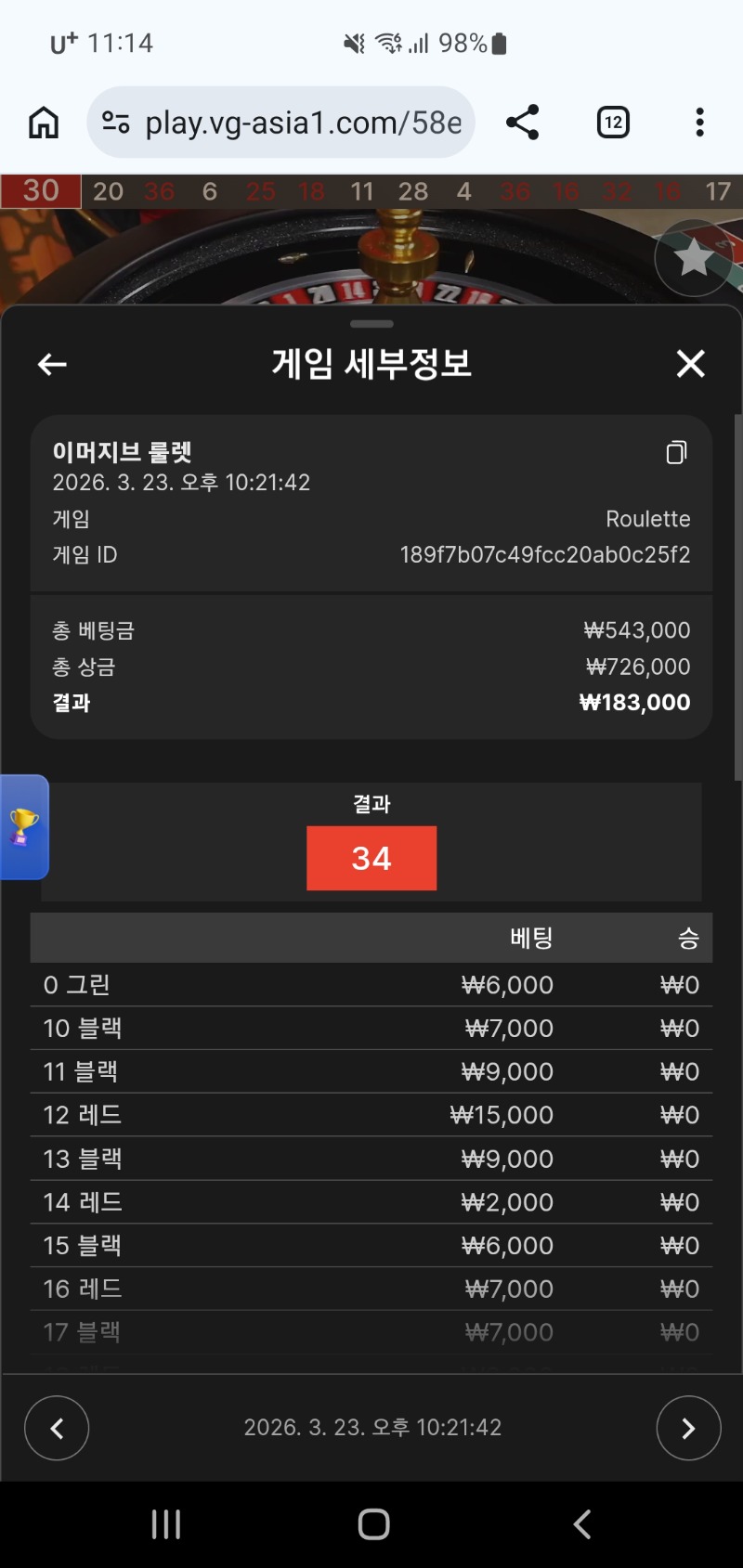743x1568 pixels.
Task: Open recent apps from navigation bar
Action: point(166,1524)
